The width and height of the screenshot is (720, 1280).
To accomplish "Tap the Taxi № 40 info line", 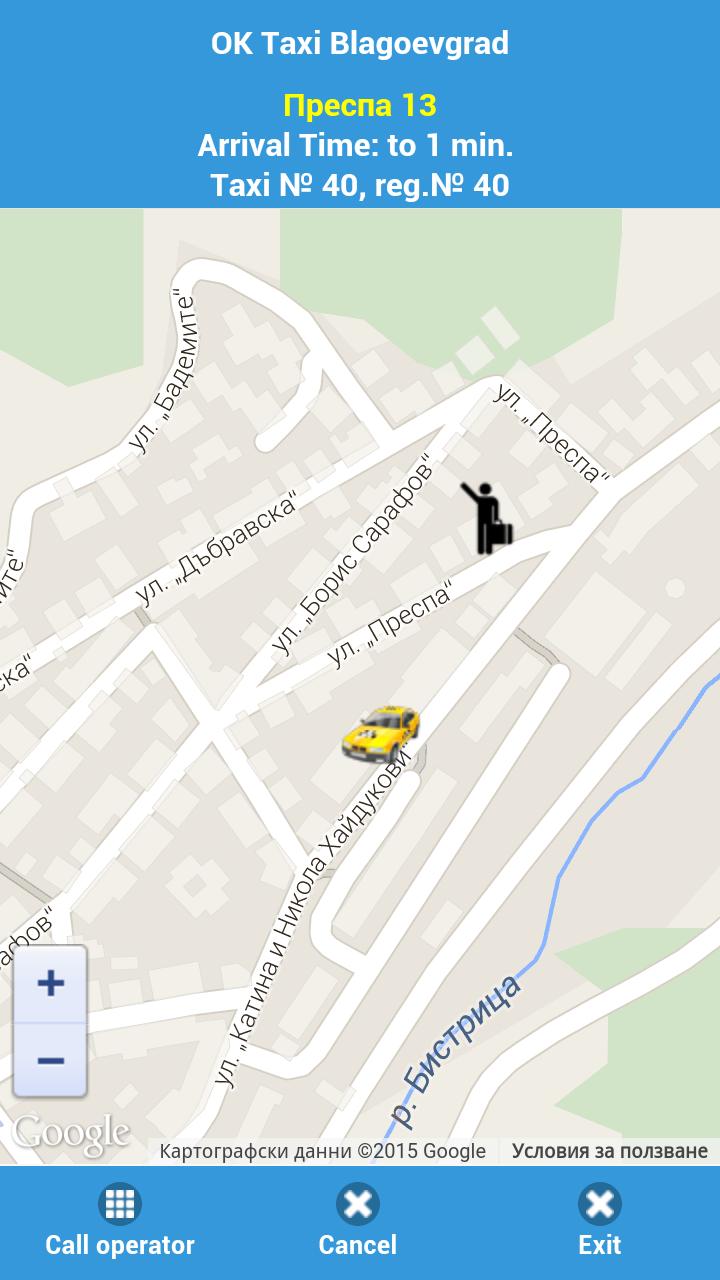I will 360,183.
